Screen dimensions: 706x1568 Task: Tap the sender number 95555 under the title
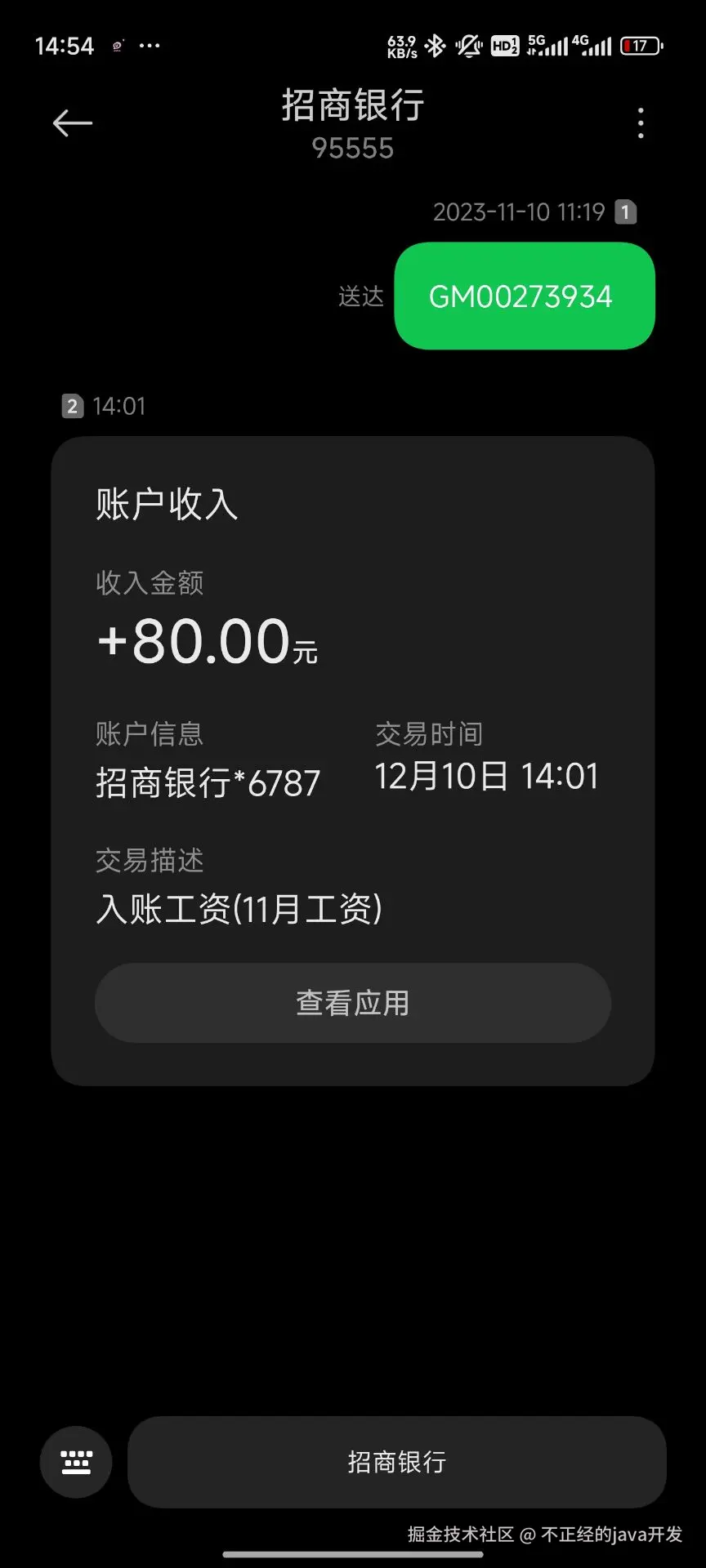353,149
